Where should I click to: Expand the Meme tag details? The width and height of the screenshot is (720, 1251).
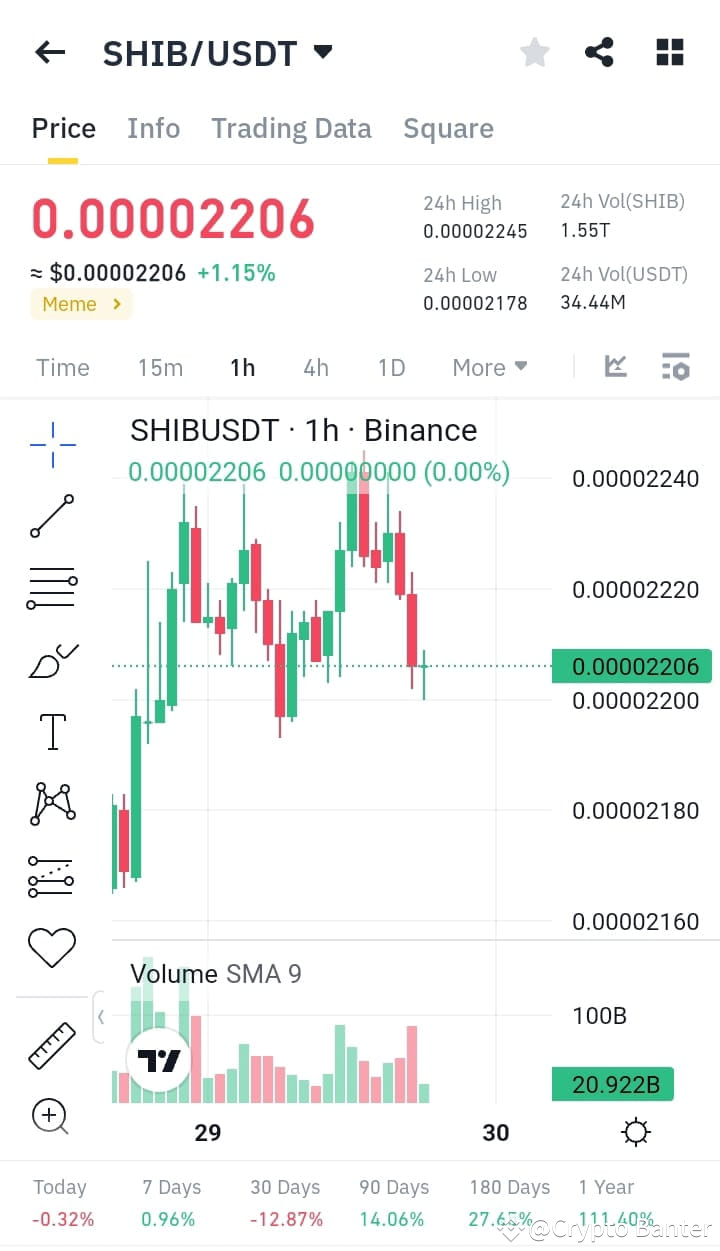80,304
